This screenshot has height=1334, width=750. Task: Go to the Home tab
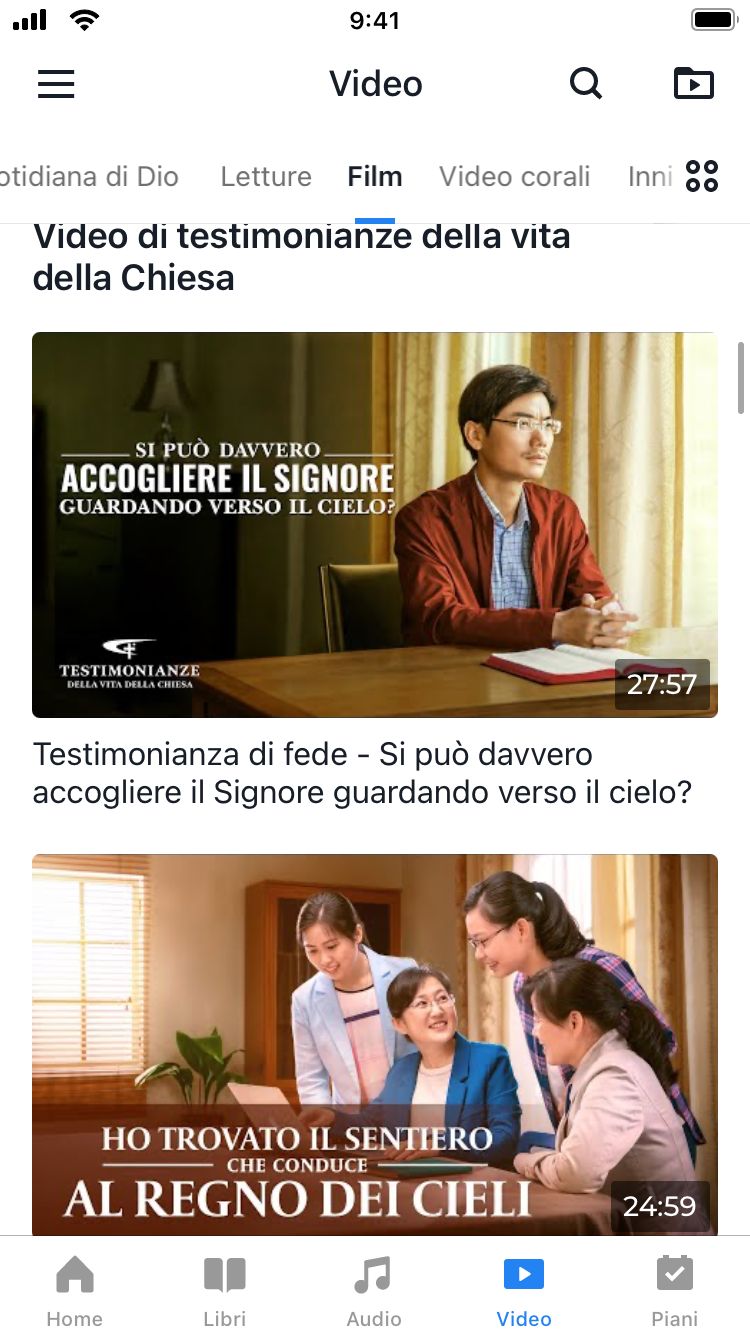pyautogui.click(x=75, y=1290)
